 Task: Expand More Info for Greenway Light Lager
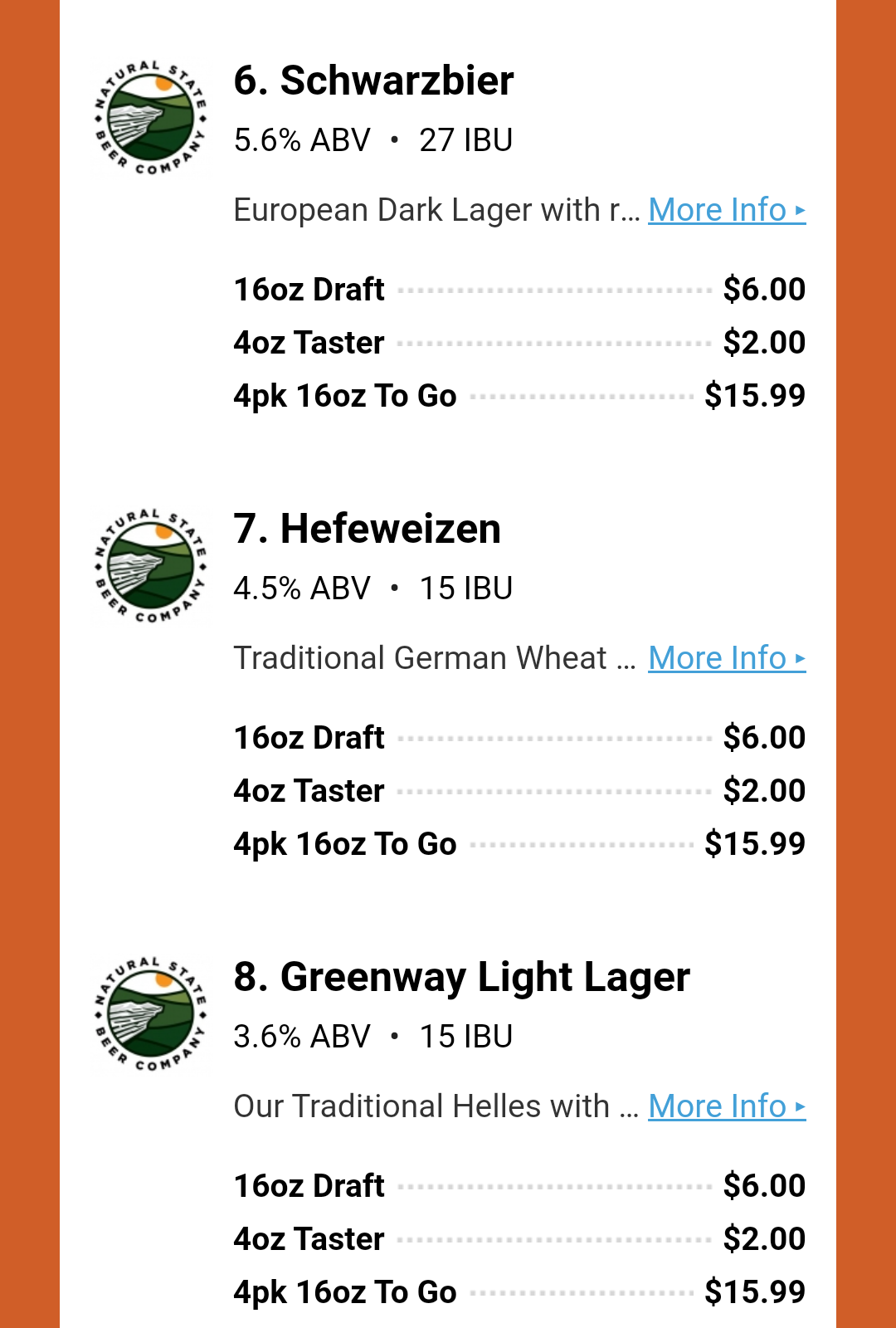[726, 1106]
